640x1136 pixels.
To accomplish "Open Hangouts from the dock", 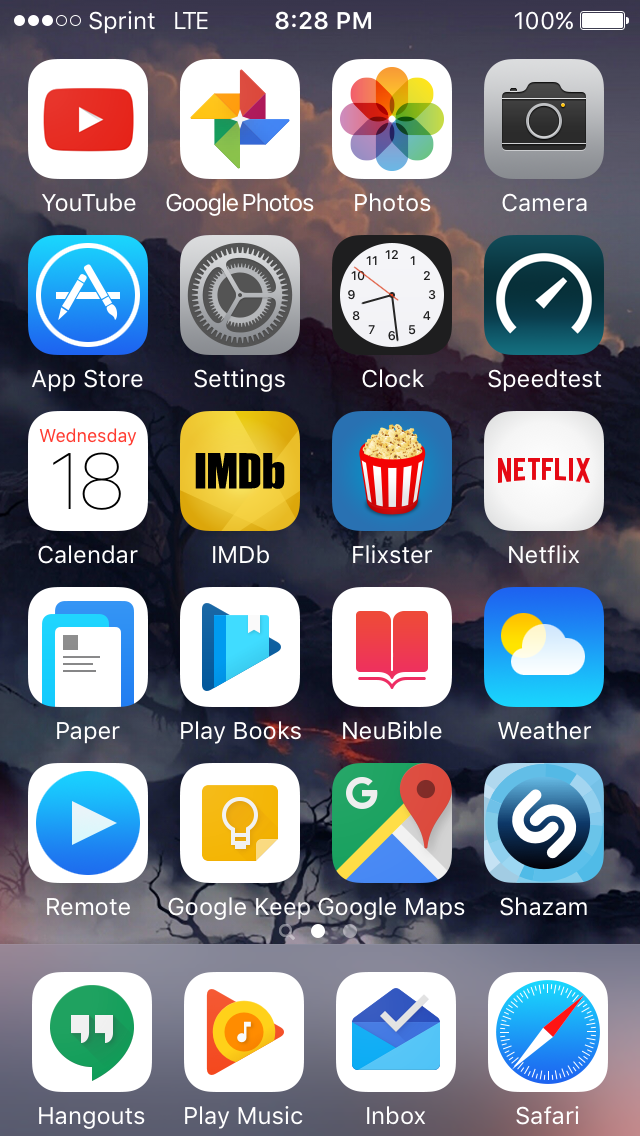I will click(92, 1032).
